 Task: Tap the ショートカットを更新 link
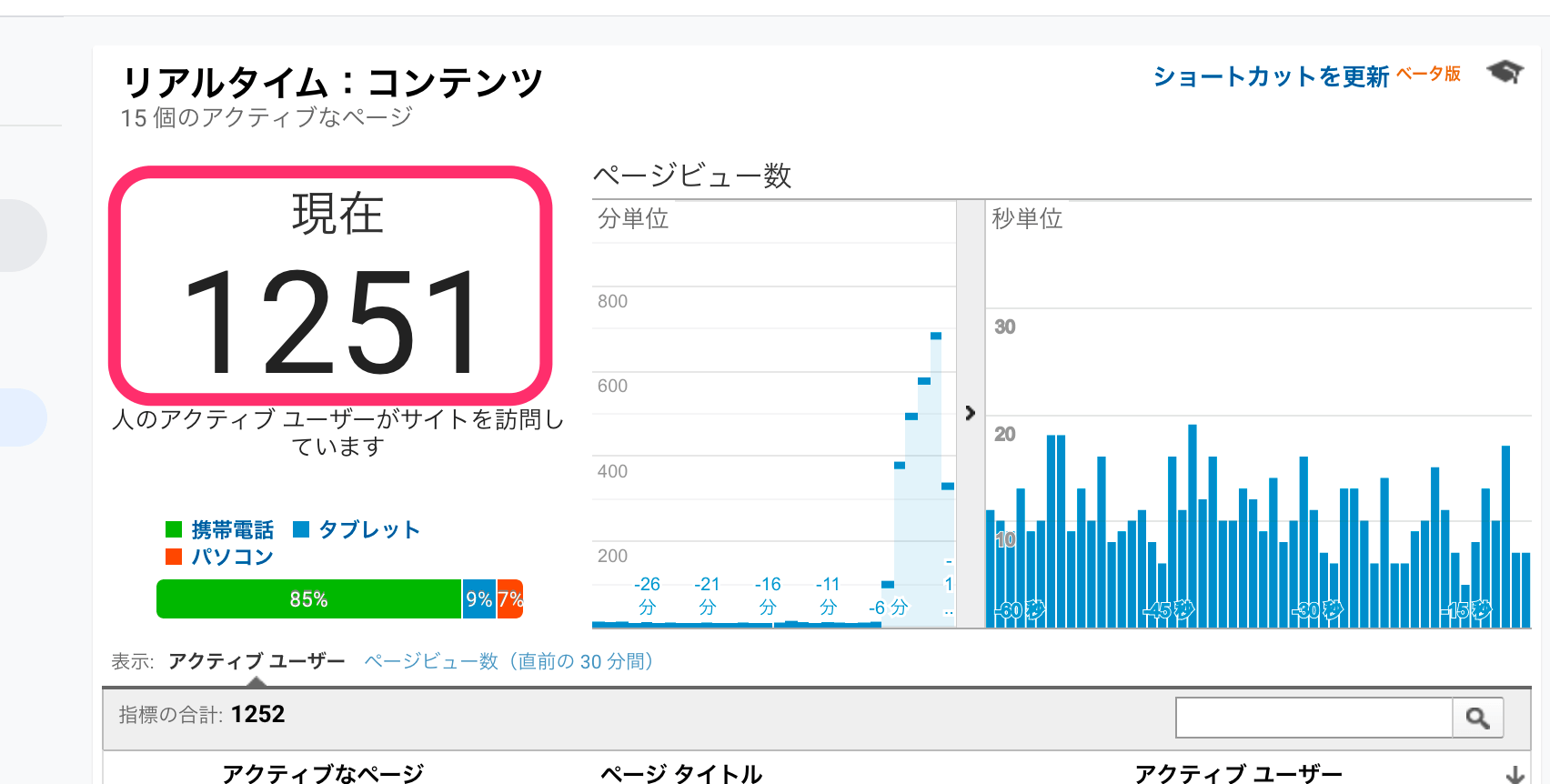1270,76
